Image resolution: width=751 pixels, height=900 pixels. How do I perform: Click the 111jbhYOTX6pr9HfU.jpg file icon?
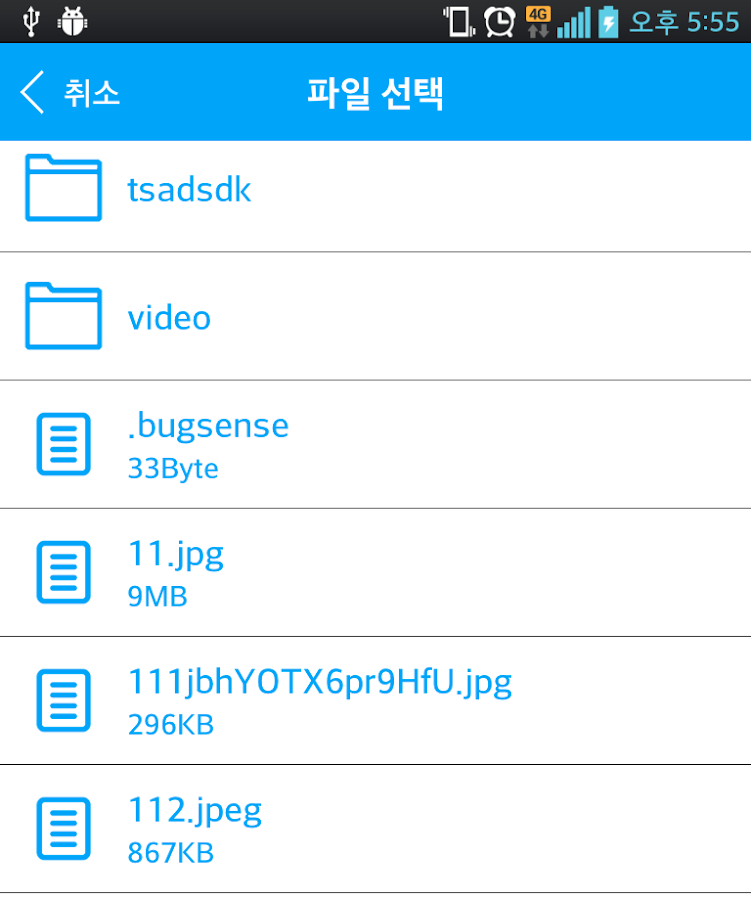[63, 700]
